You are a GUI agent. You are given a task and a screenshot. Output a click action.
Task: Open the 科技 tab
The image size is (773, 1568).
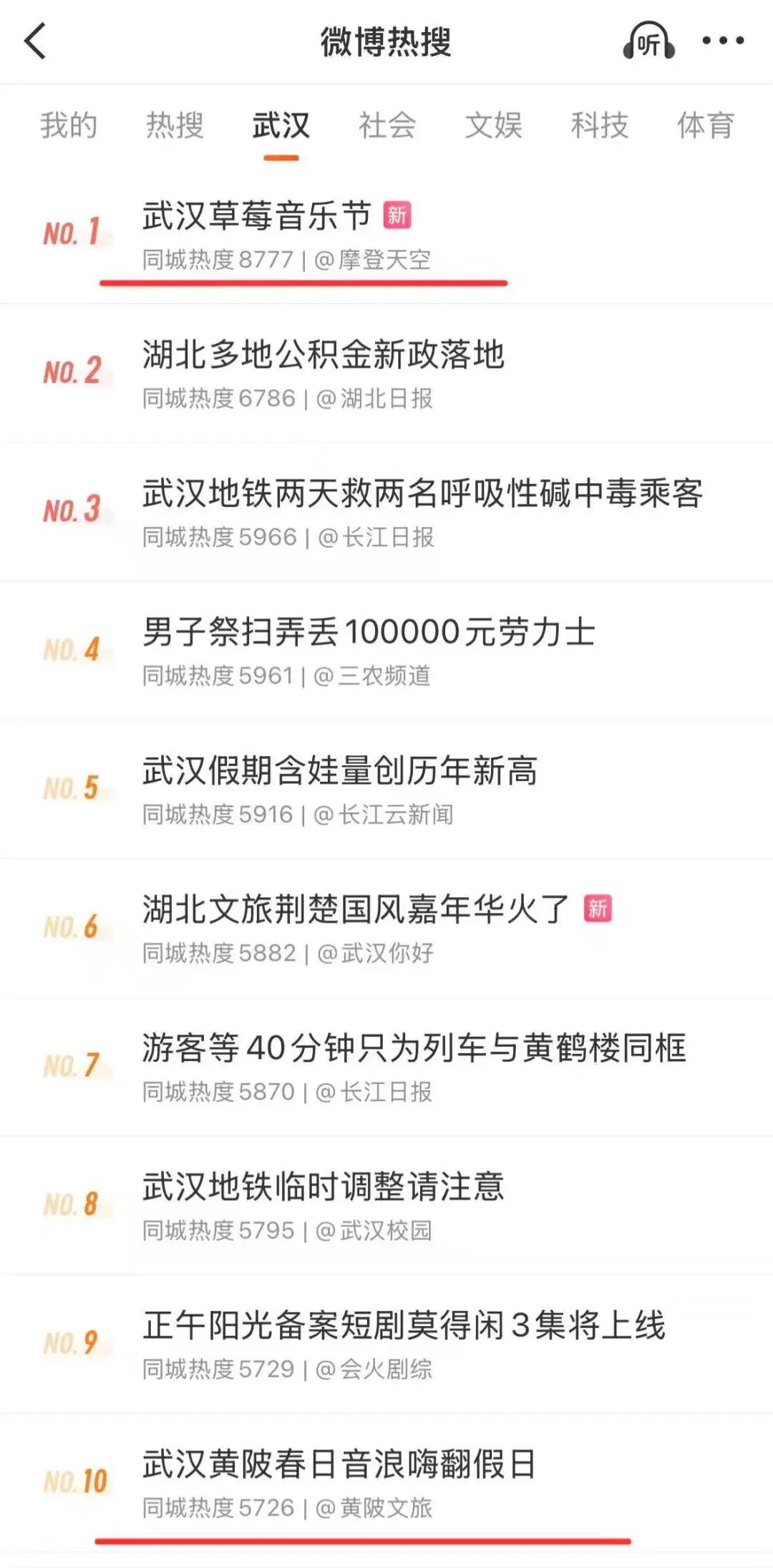(599, 125)
